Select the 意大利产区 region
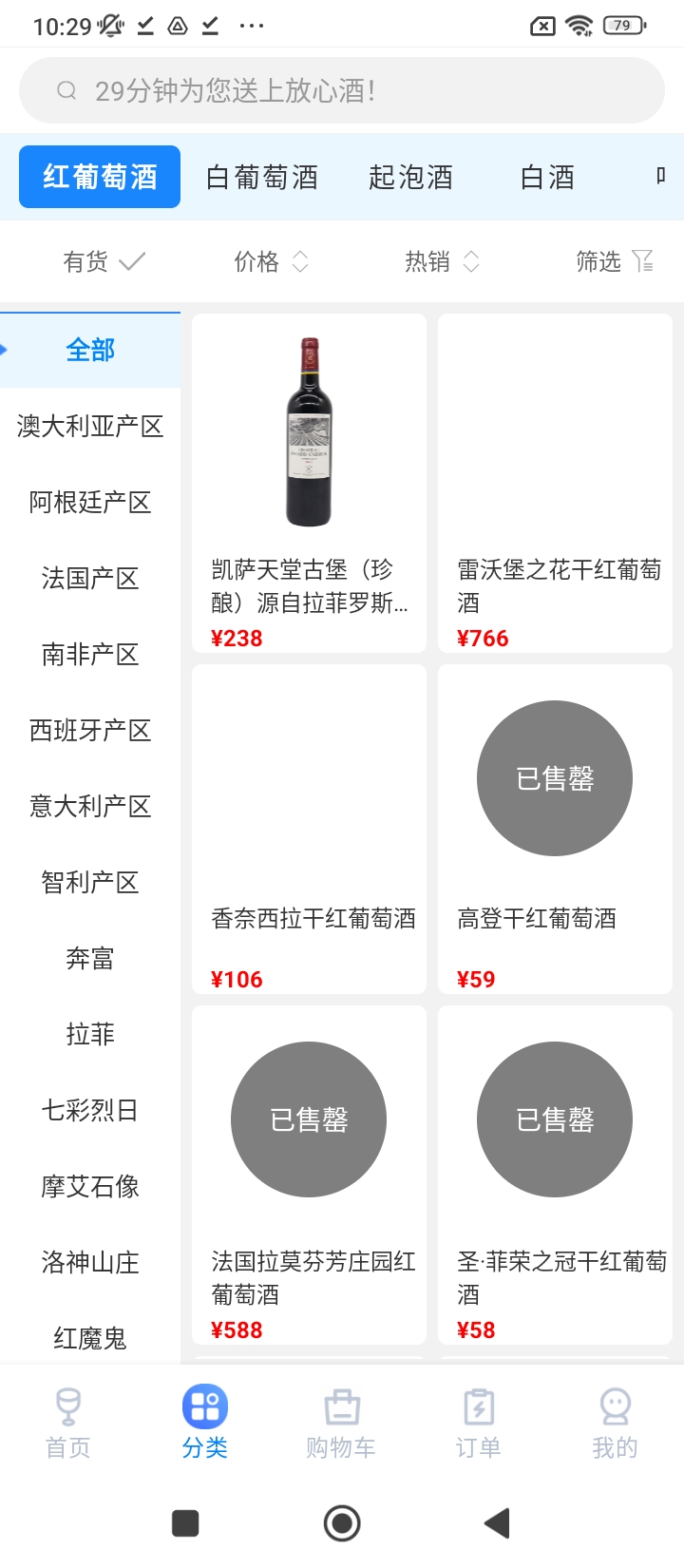This screenshot has height=1568, width=684. coord(90,806)
